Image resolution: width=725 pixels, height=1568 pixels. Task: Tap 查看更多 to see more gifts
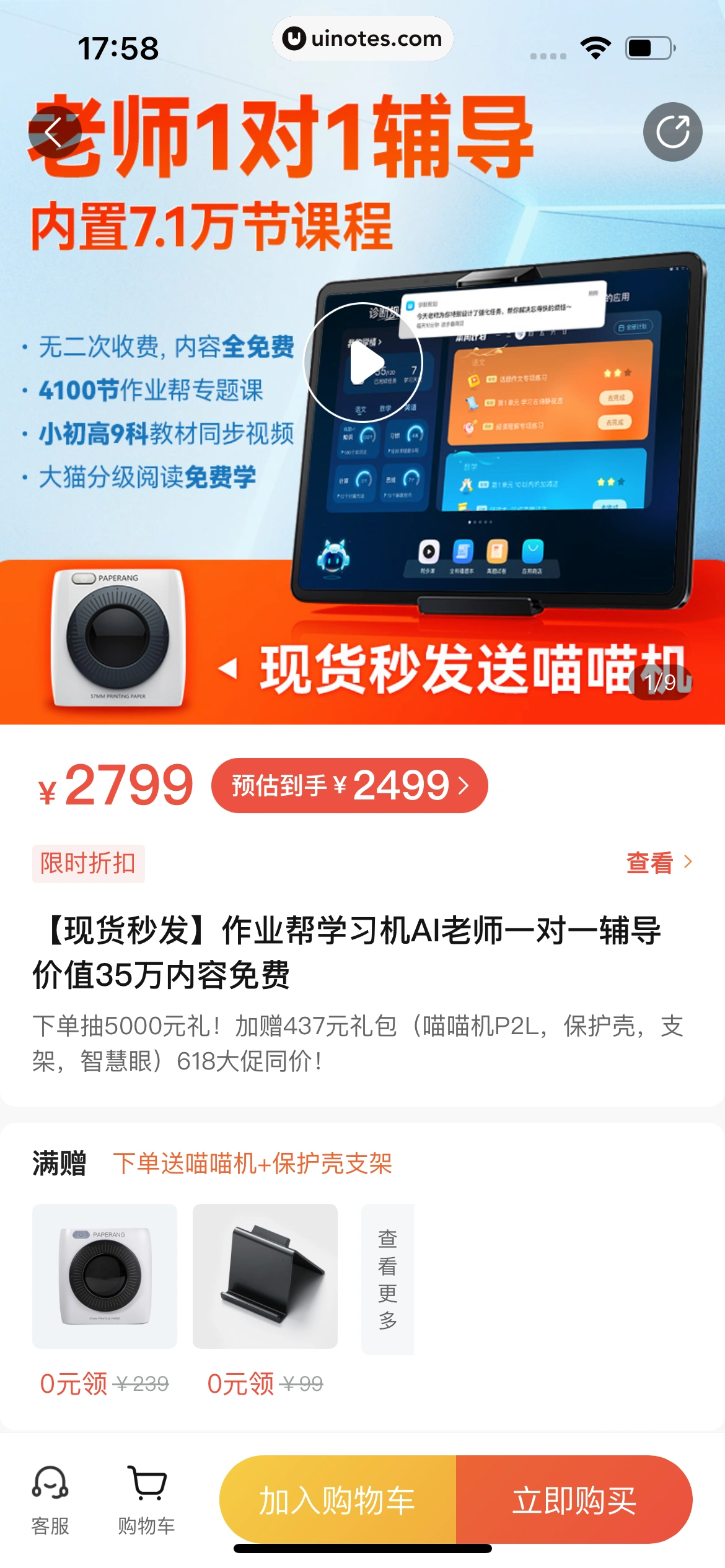(x=387, y=1279)
